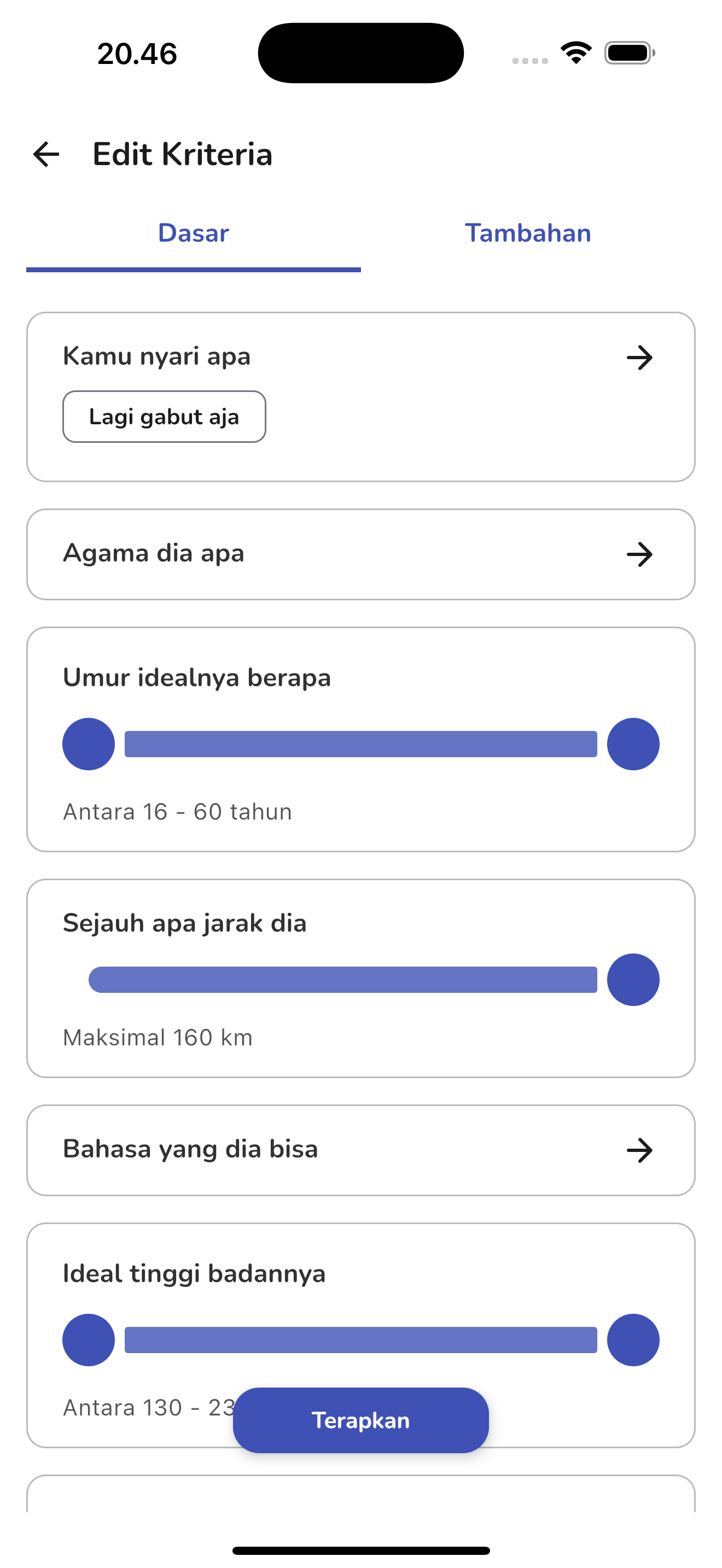722x1568 pixels.
Task: Click the minimum age slider handle
Action: [x=88, y=743]
